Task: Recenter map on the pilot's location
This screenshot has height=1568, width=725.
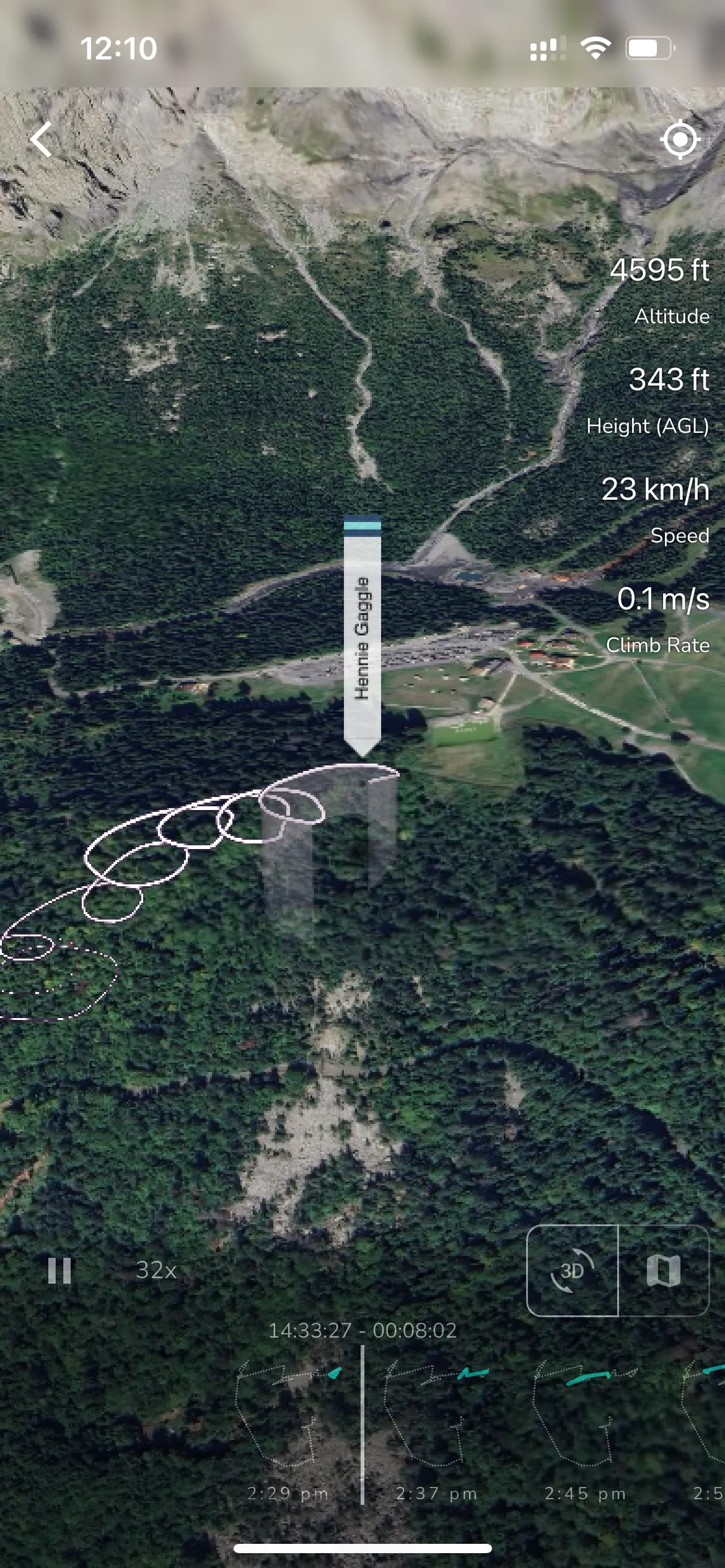Action: click(680, 139)
